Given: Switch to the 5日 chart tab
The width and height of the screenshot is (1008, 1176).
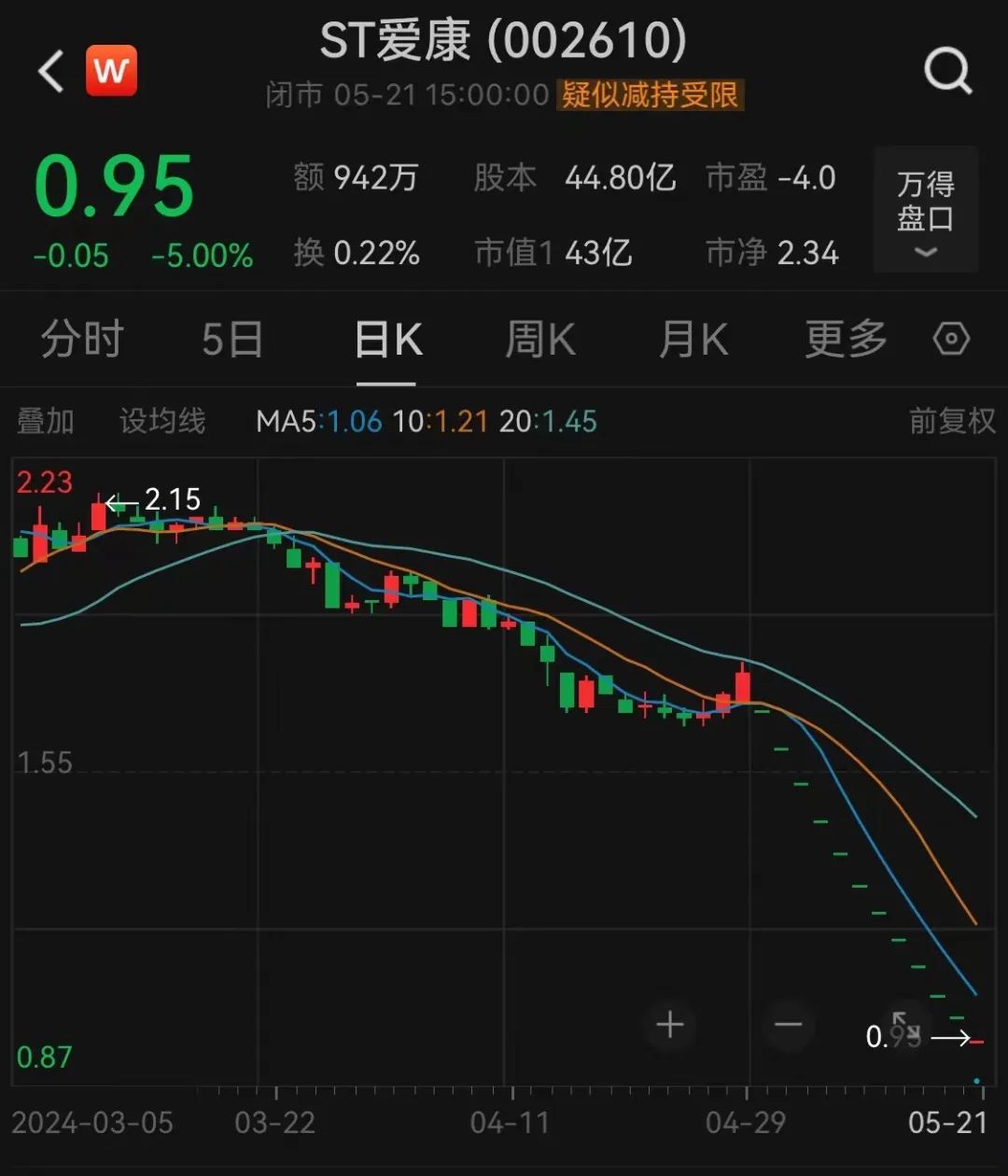Looking at the screenshot, I should pos(232,339).
